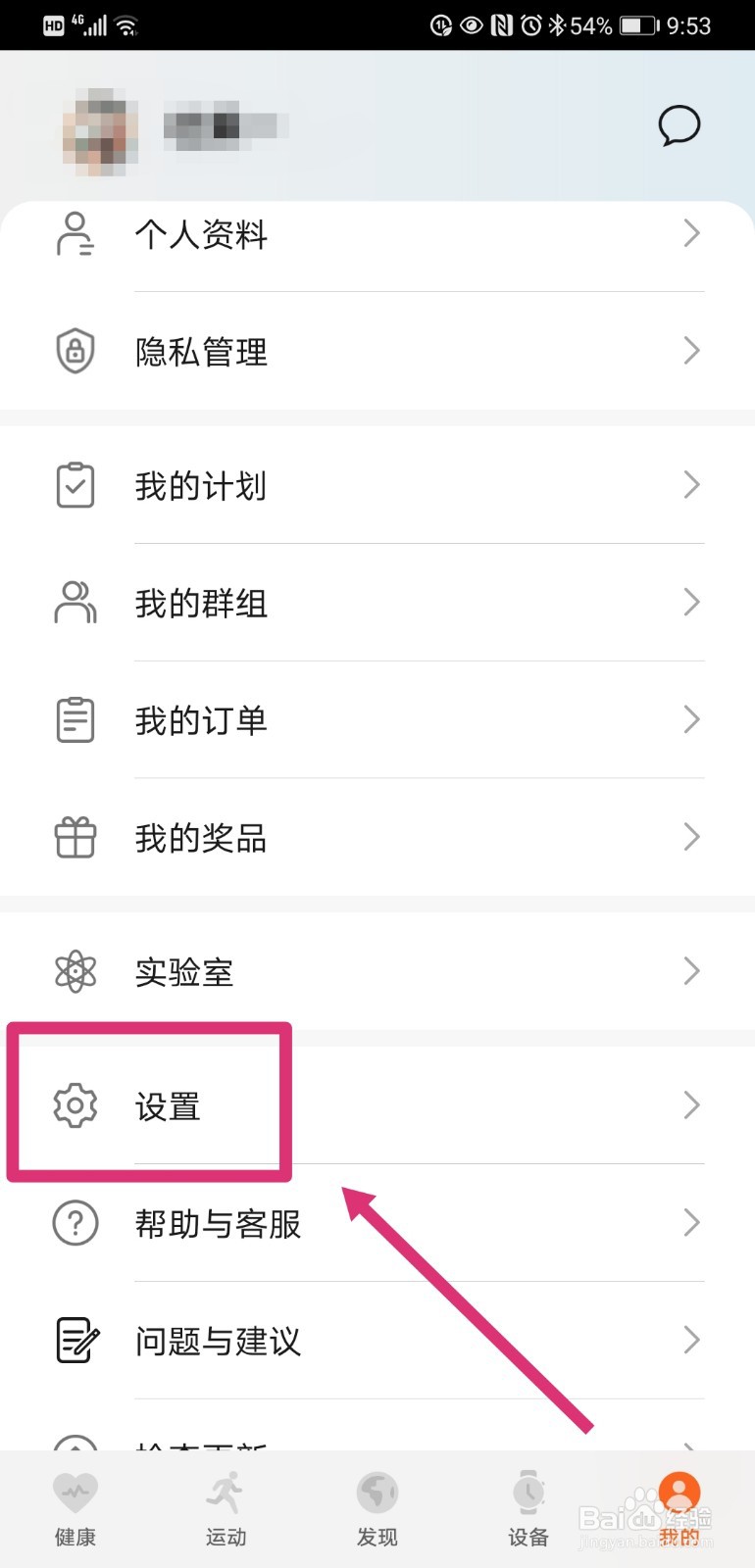Expand the 实验室 row chevron
The height and width of the screenshot is (1568, 755).
[691, 971]
